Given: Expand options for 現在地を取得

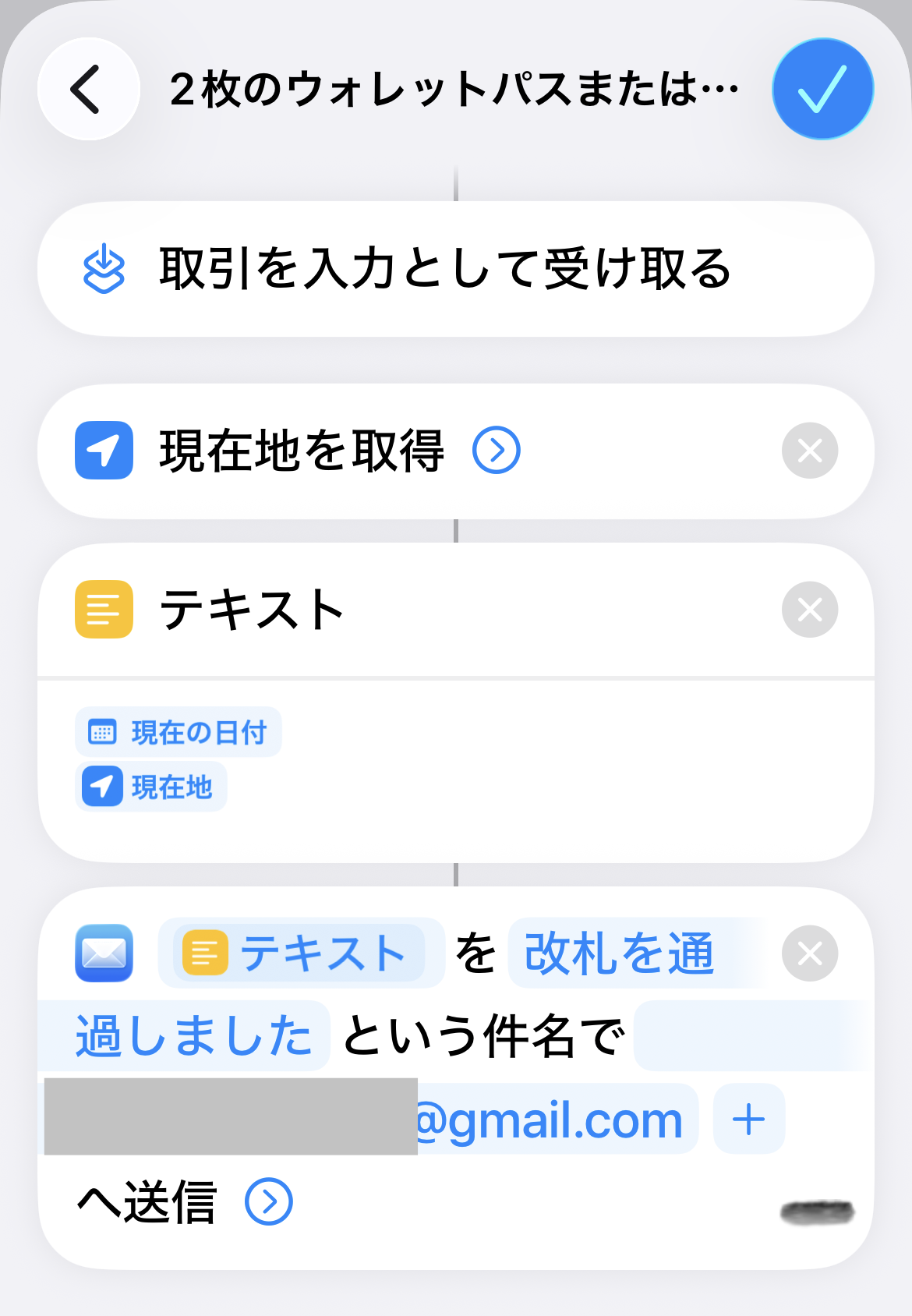Looking at the screenshot, I should click(x=497, y=451).
